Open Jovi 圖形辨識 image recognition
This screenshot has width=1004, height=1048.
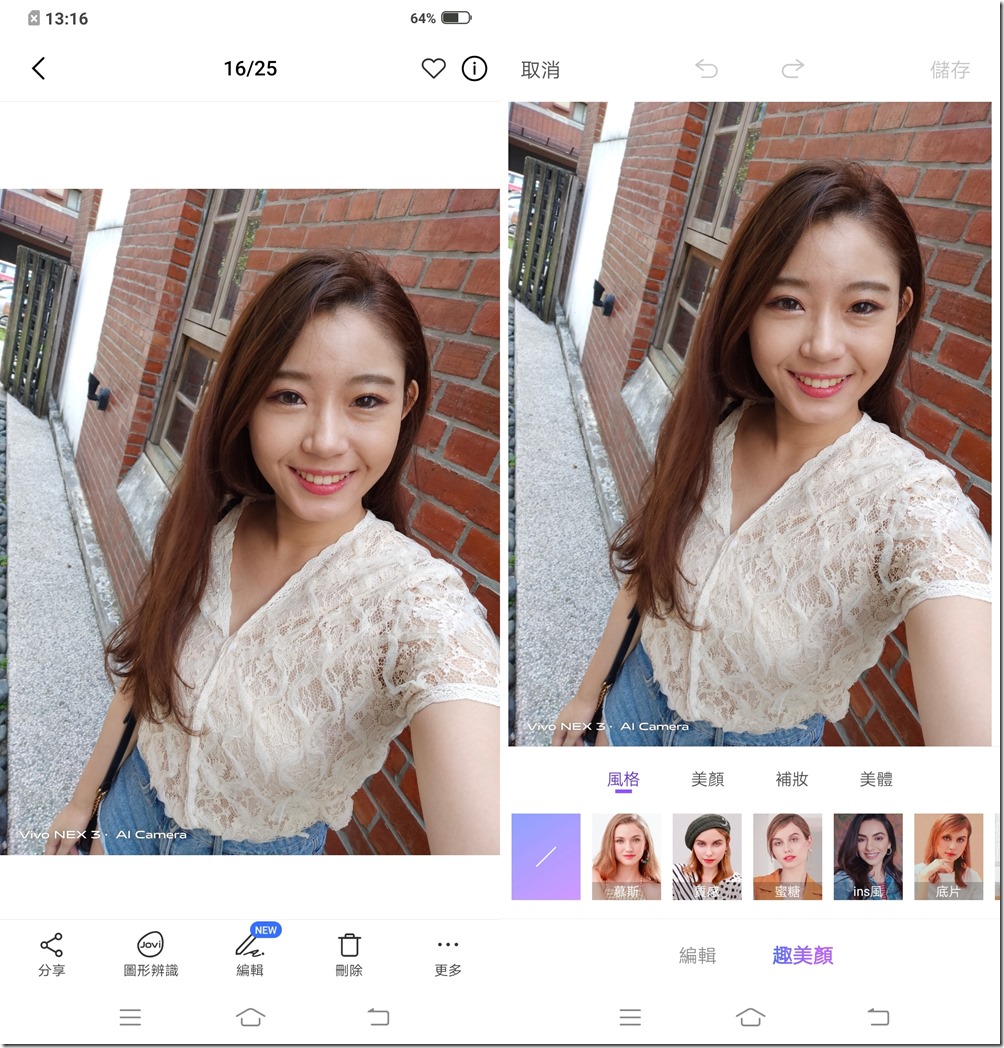point(150,954)
